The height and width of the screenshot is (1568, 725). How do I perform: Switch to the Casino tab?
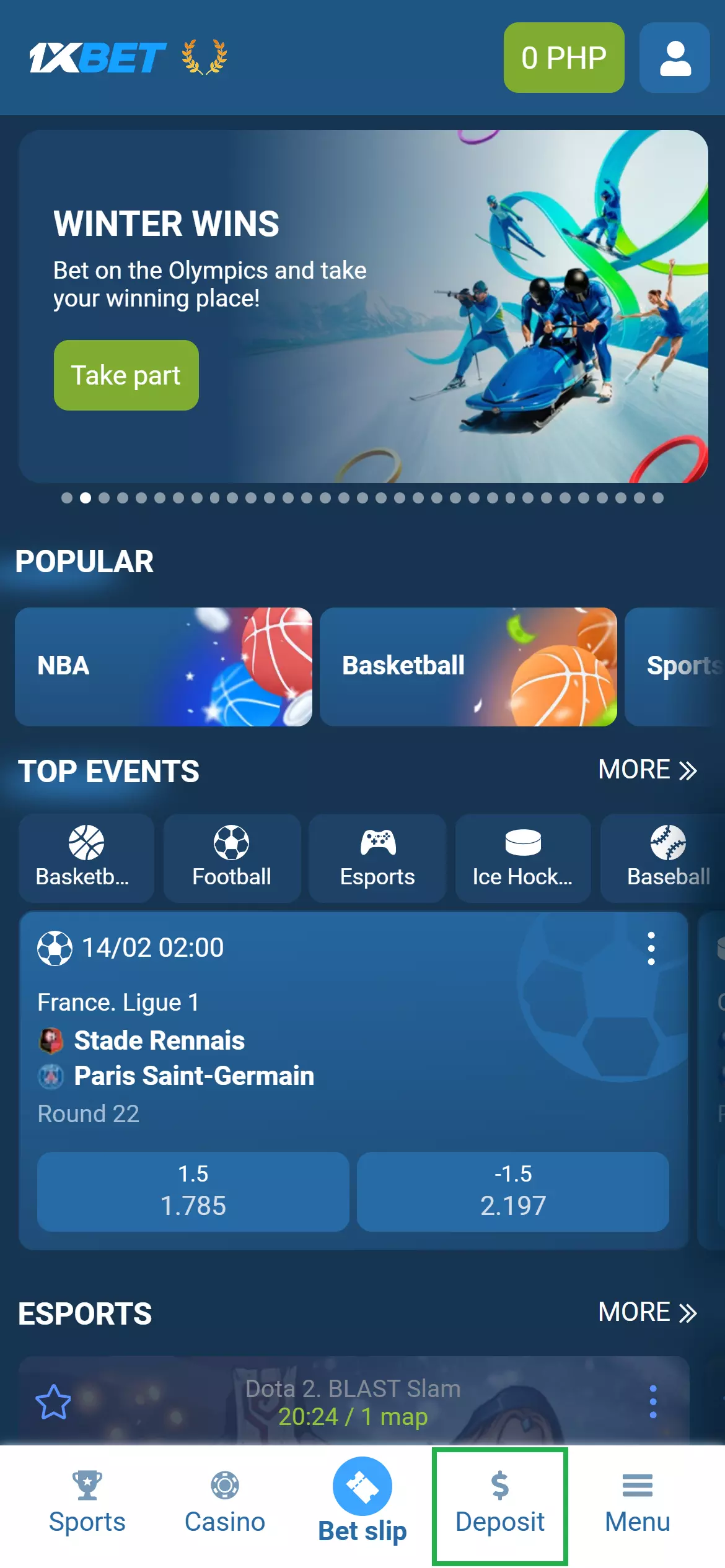tap(225, 1504)
